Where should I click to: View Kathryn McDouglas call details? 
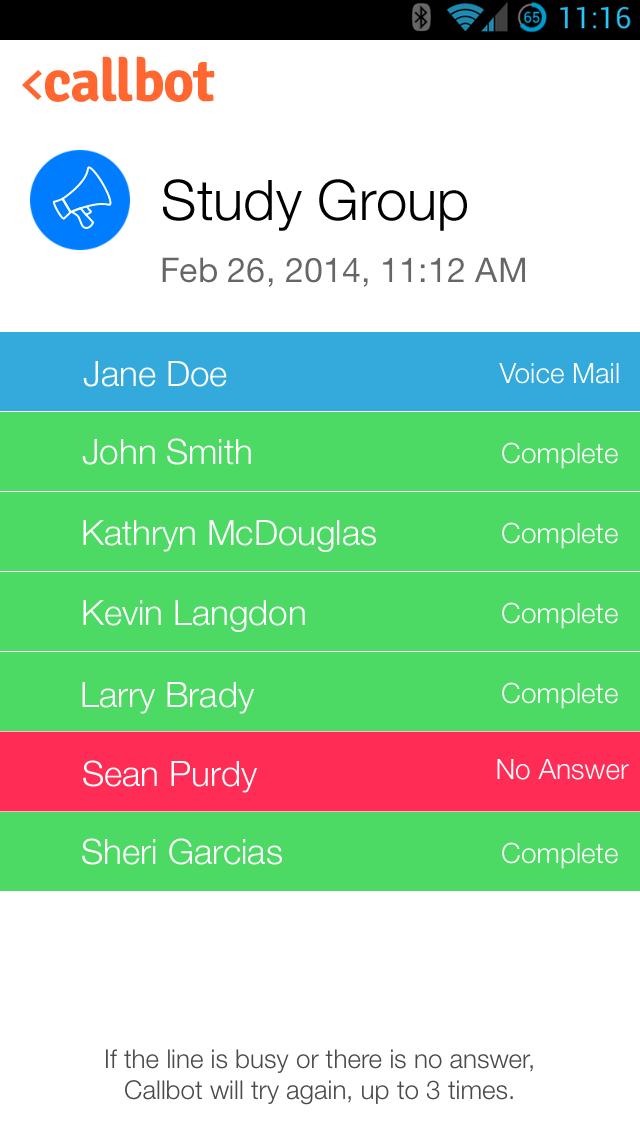tap(320, 533)
